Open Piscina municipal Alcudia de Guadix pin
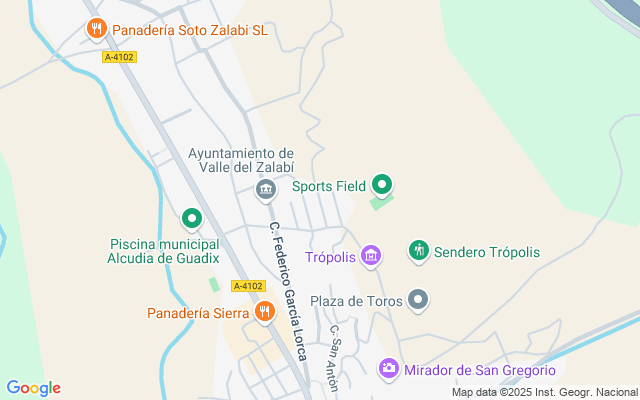 click(x=192, y=218)
